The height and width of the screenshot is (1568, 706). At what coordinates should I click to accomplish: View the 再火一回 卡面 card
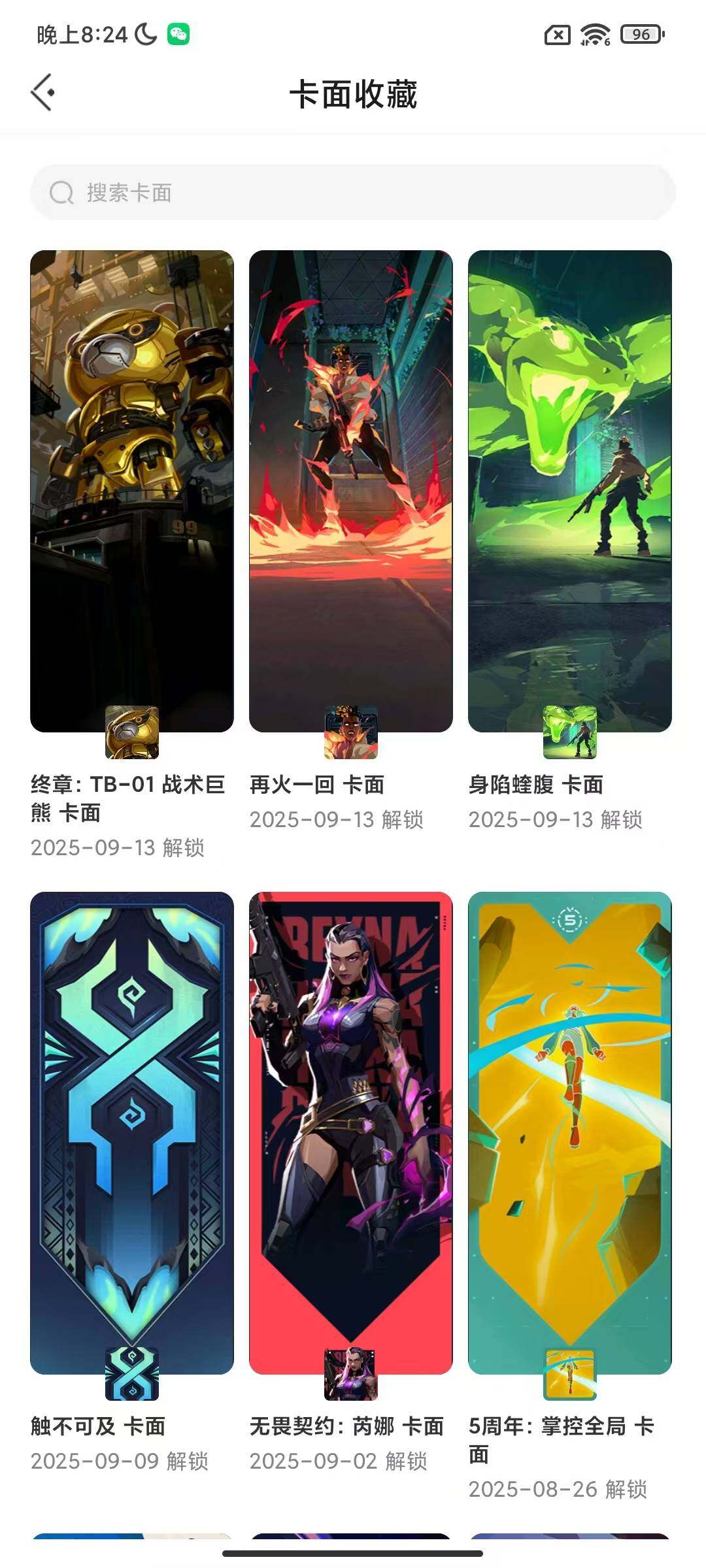tap(351, 490)
